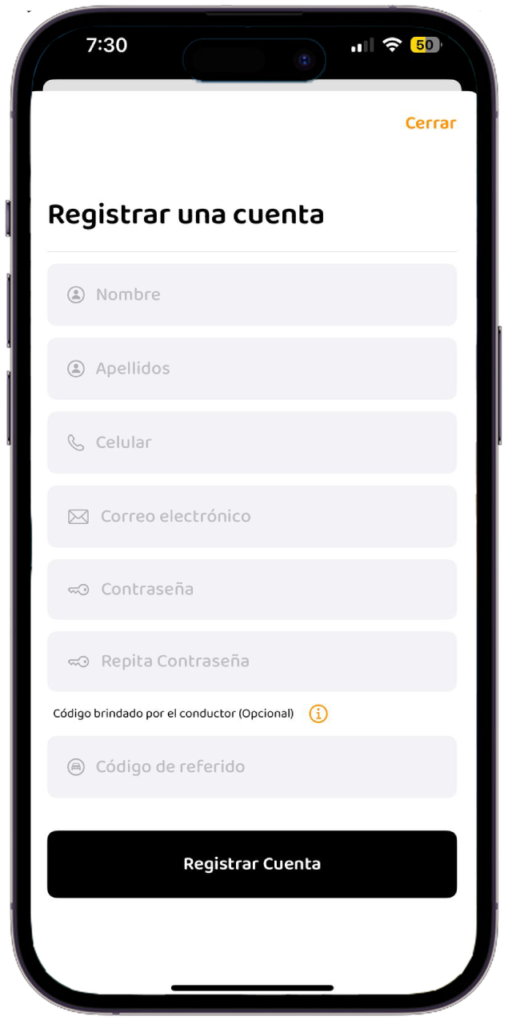Open the info icon about driver code
This screenshot has height=1024, width=512.
pyautogui.click(x=318, y=714)
